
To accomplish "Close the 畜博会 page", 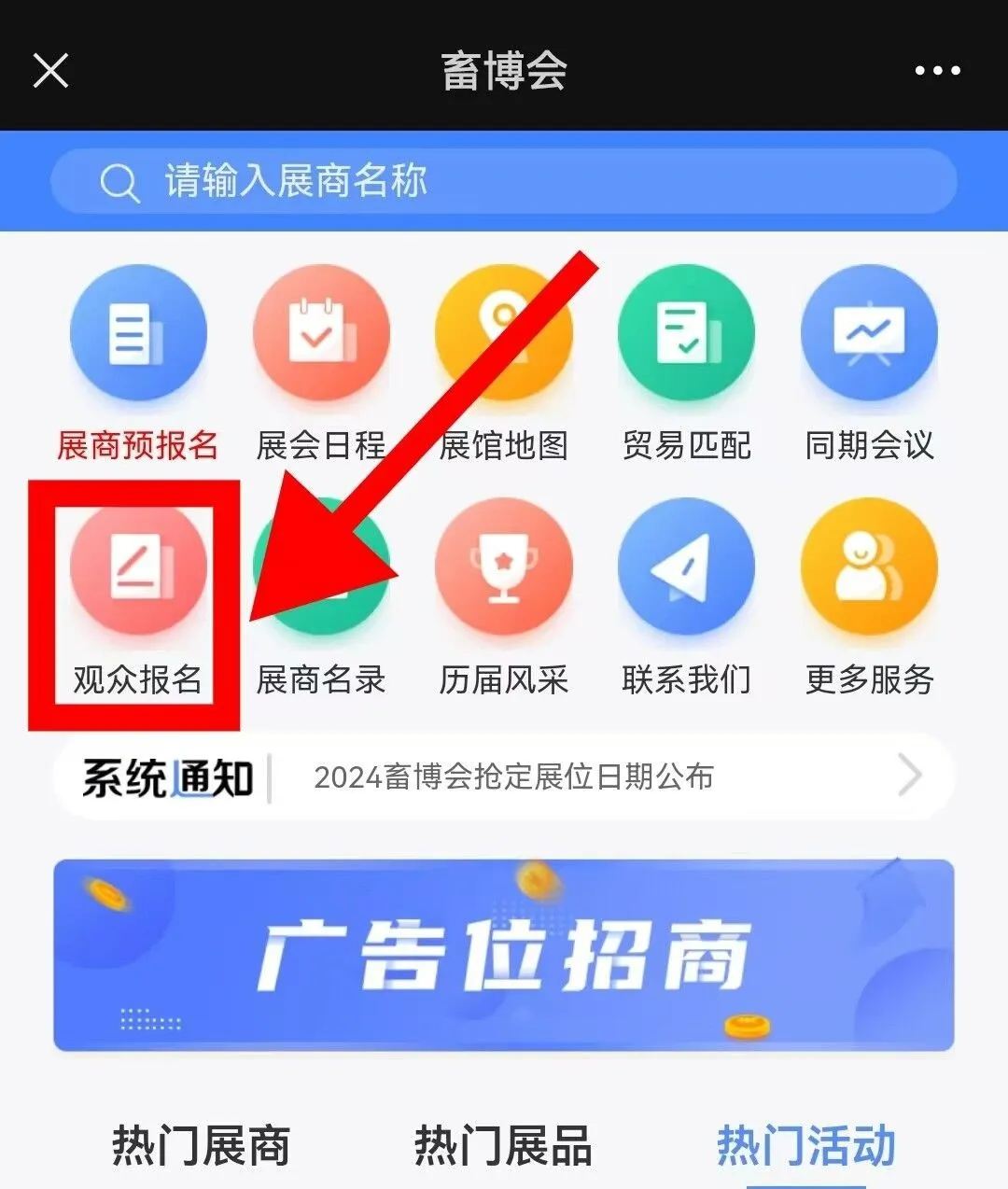I will tap(50, 70).
